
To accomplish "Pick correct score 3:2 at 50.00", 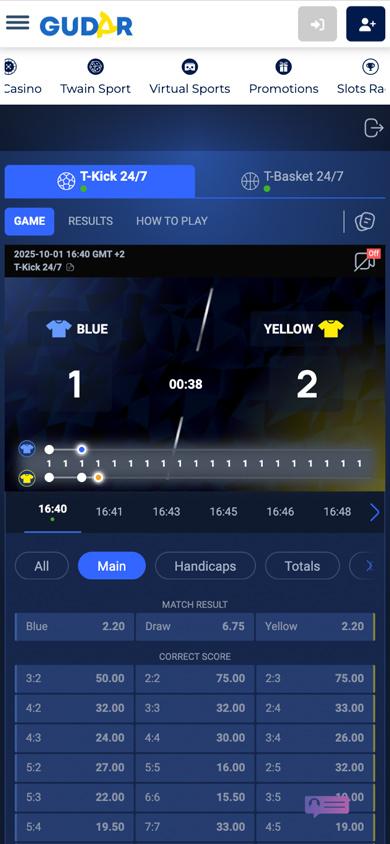I will [x=74, y=678].
